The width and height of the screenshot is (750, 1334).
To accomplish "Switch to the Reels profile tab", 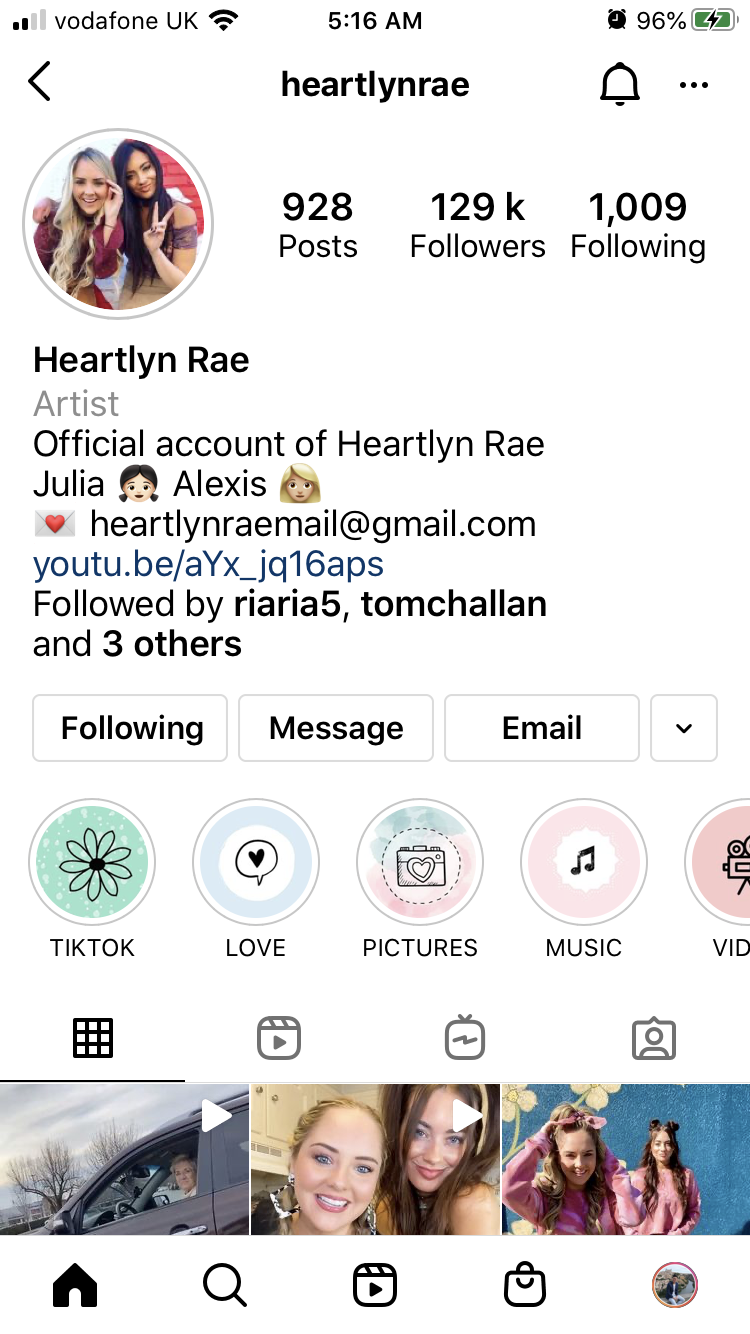I will tap(279, 1038).
